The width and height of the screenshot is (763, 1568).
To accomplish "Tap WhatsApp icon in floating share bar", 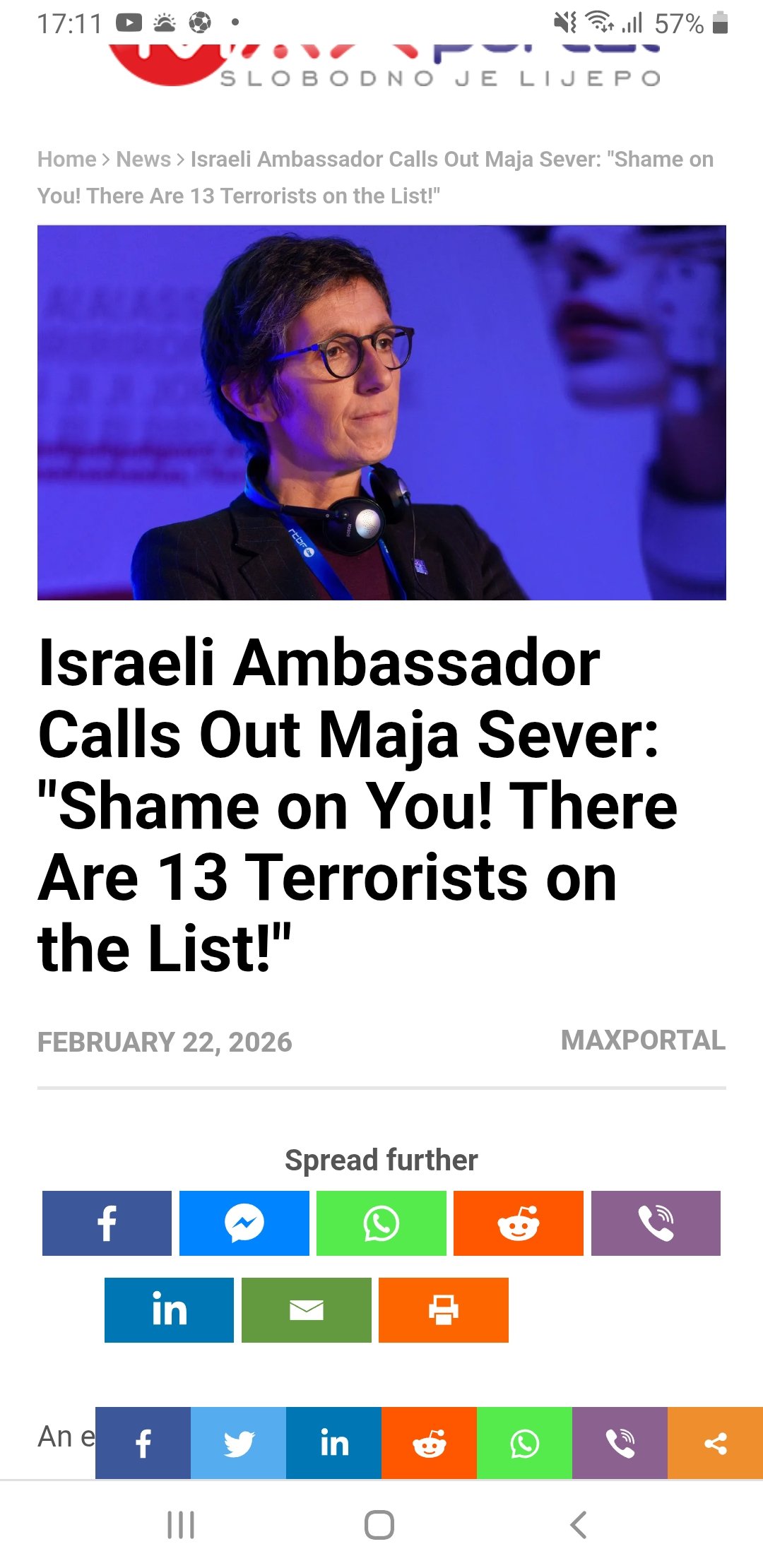I will (x=524, y=1444).
